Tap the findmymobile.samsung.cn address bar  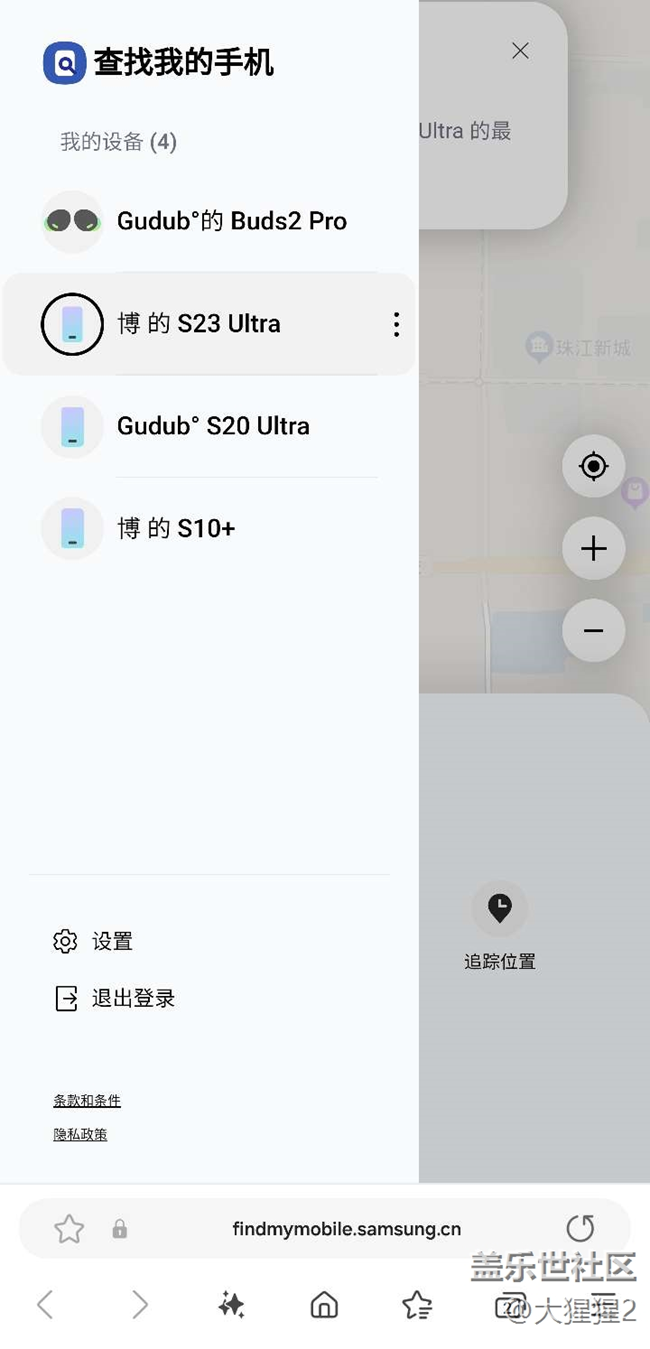(x=346, y=1229)
